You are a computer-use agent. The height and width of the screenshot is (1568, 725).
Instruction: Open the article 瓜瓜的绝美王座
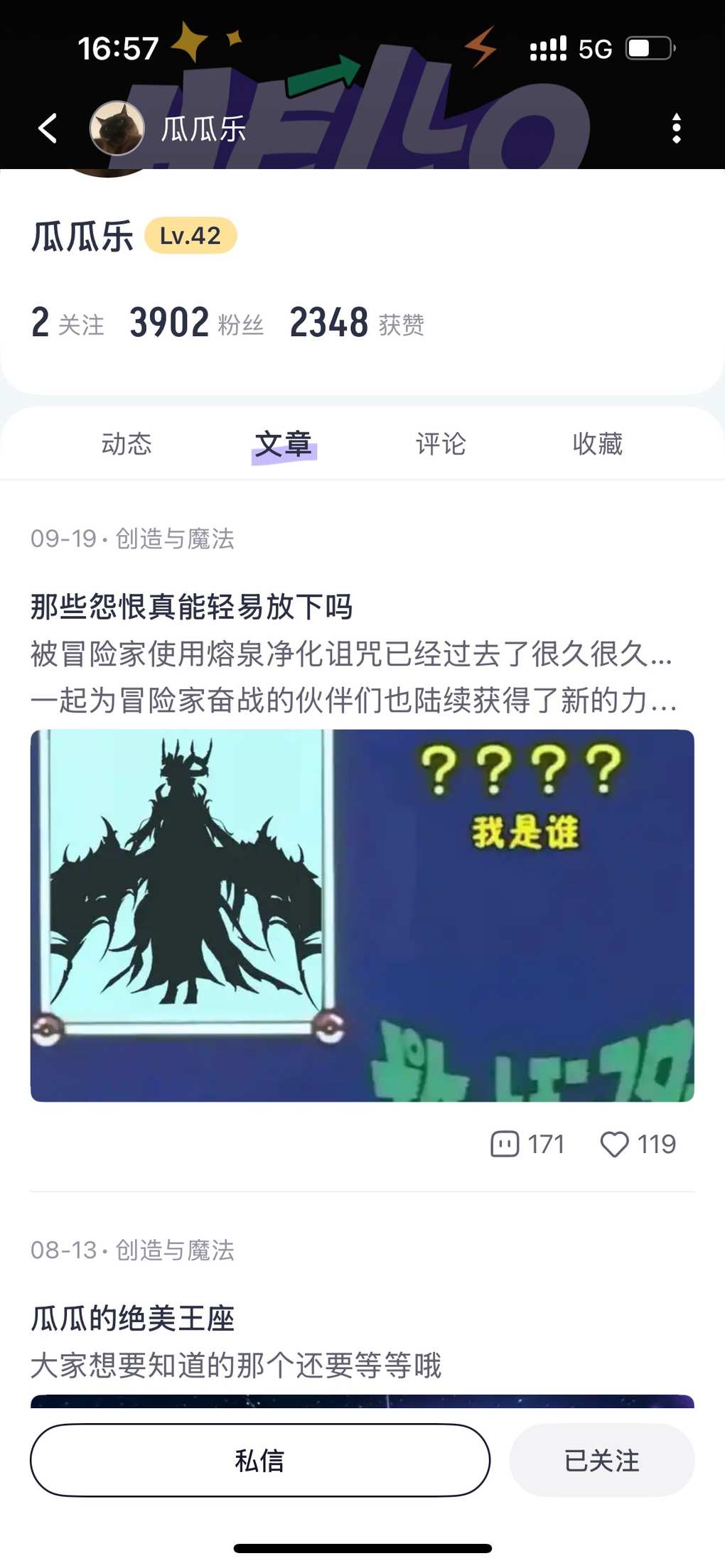point(133,1319)
